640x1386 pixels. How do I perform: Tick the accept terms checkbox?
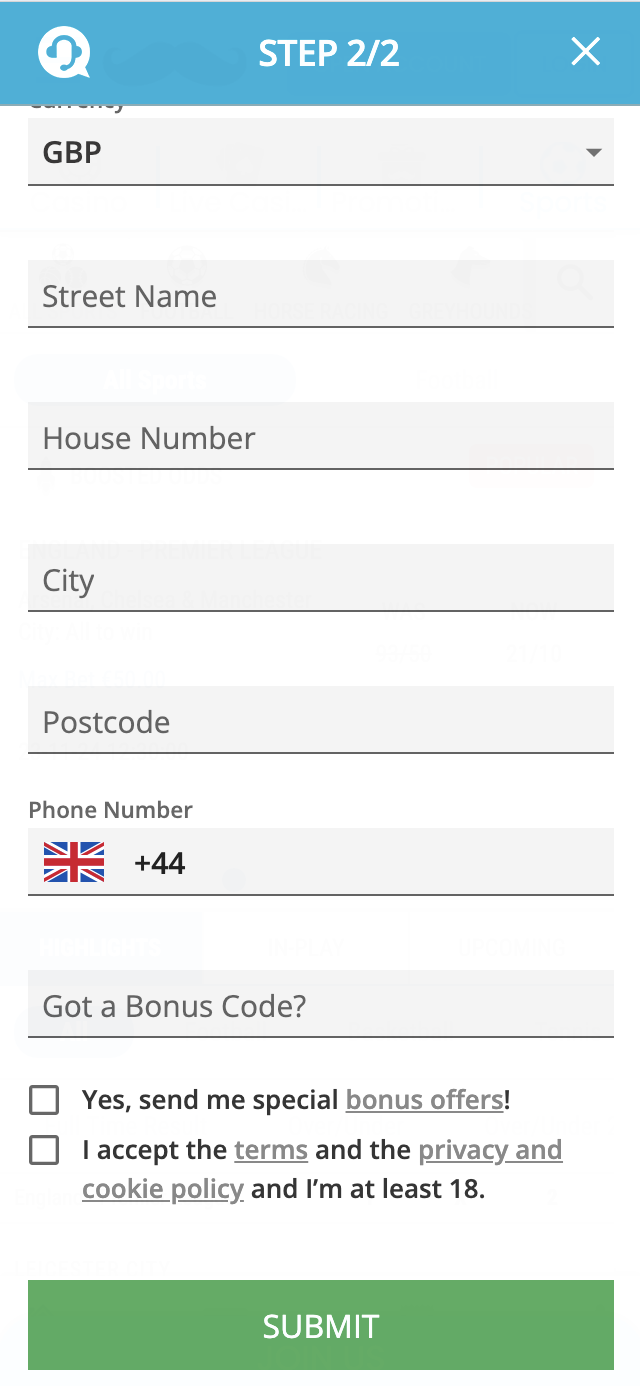pos(44,1150)
